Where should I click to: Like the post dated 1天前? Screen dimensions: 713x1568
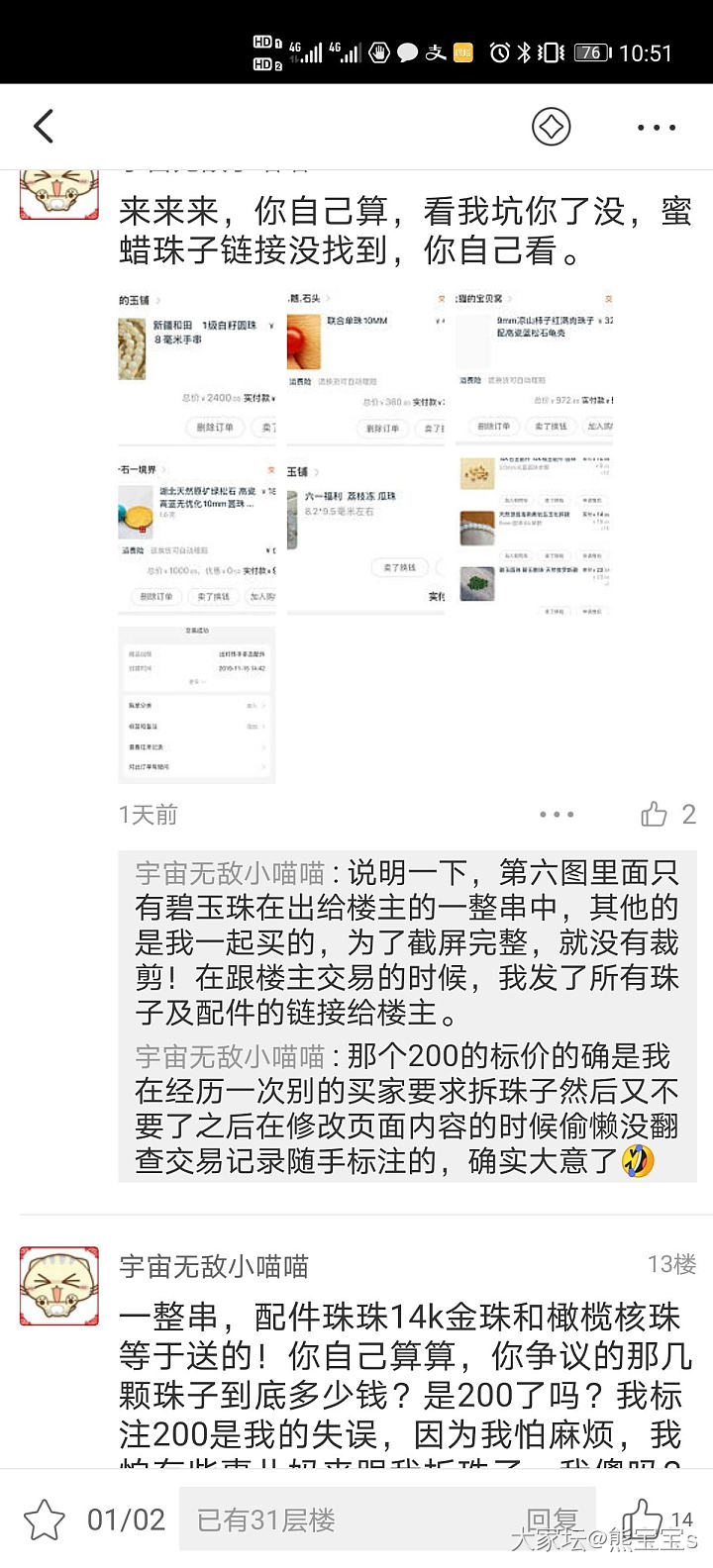[655, 814]
